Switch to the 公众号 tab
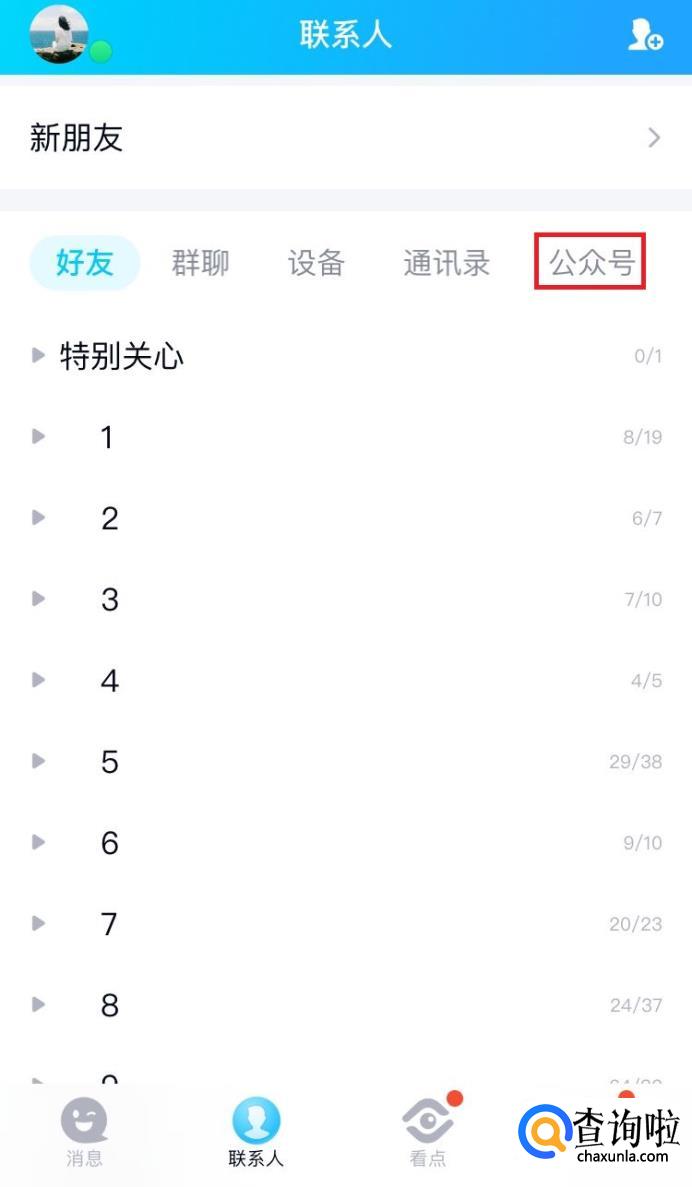This screenshot has height=1187, width=692. pos(591,263)
